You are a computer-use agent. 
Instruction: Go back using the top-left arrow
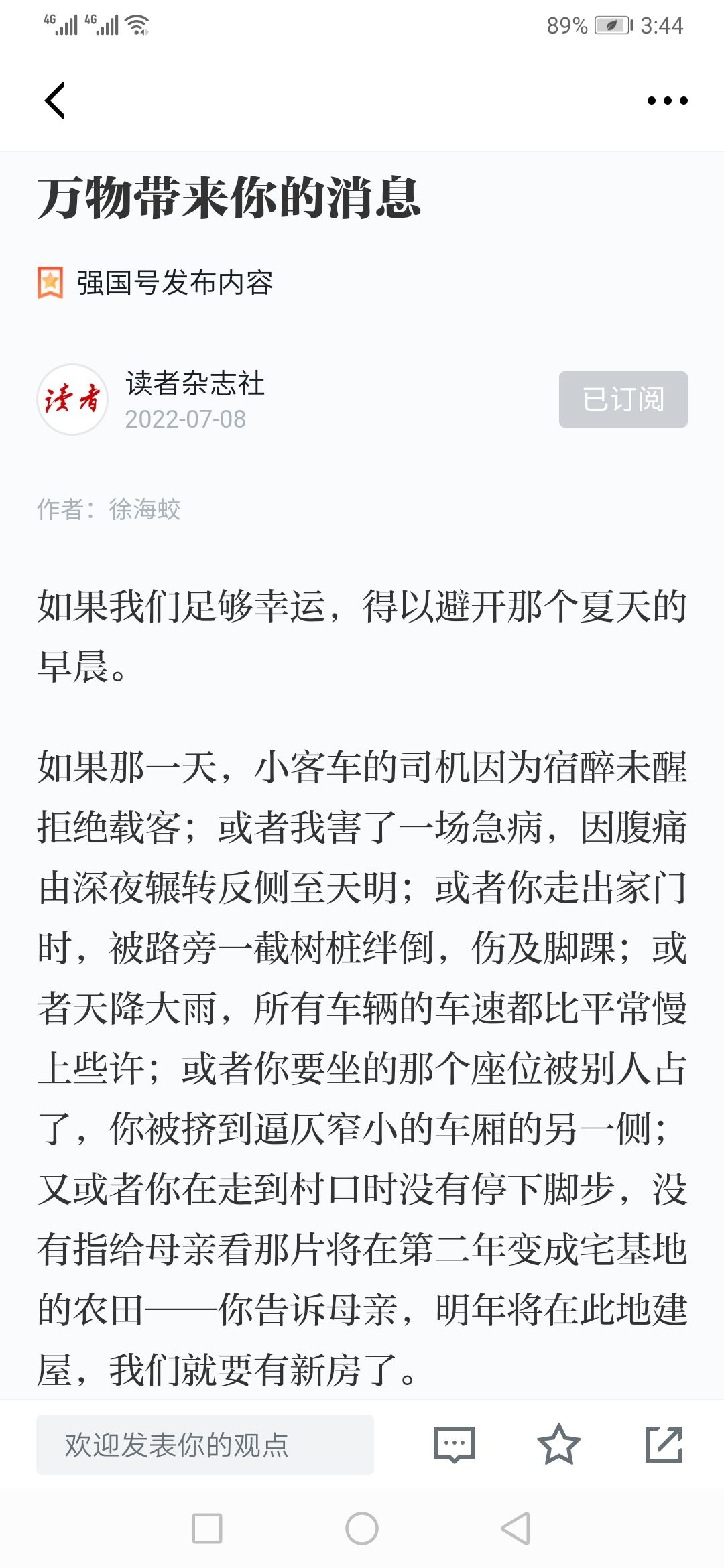(55, 101)
